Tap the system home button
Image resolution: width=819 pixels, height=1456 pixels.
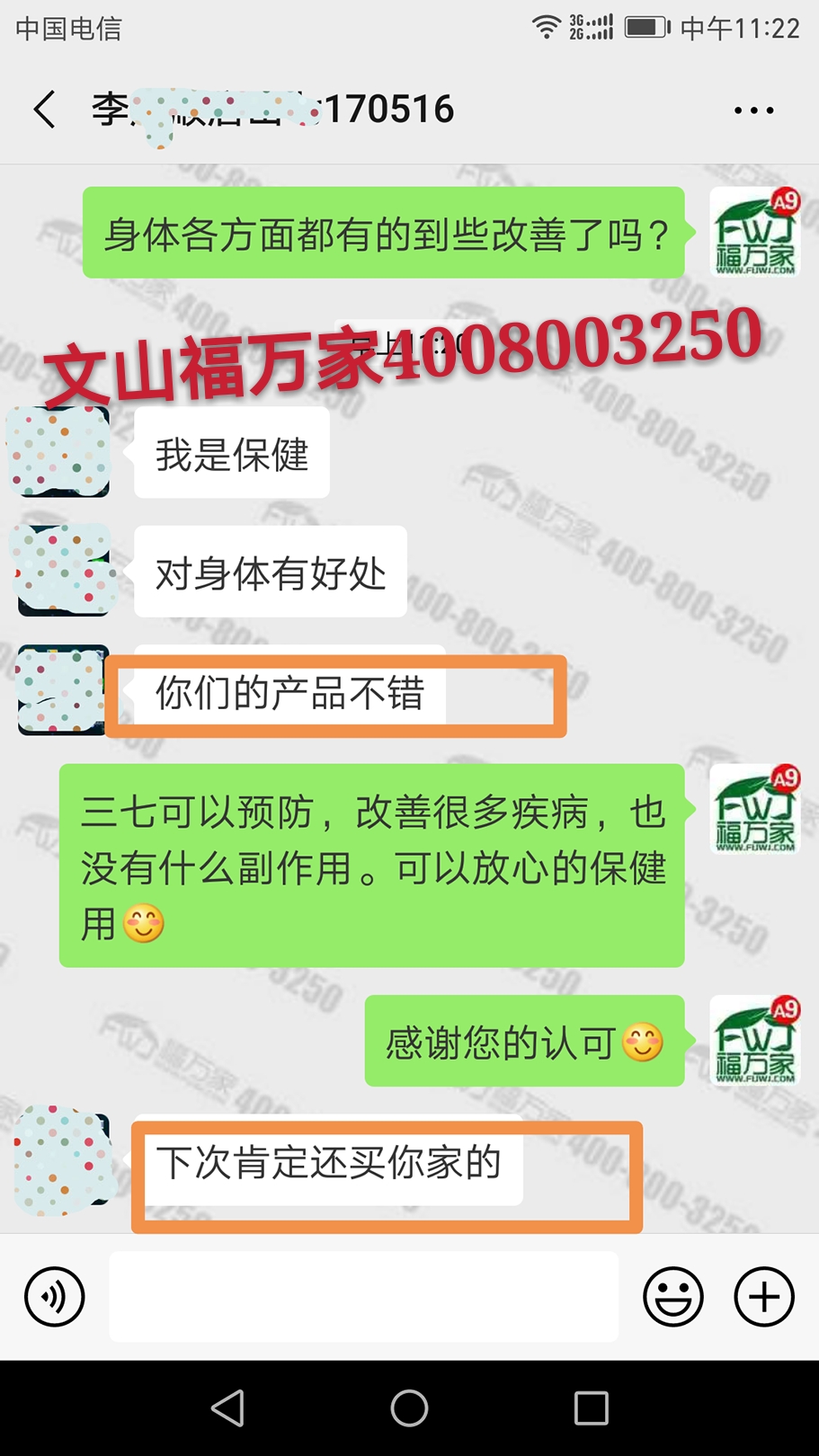[x=409, y=1407]
